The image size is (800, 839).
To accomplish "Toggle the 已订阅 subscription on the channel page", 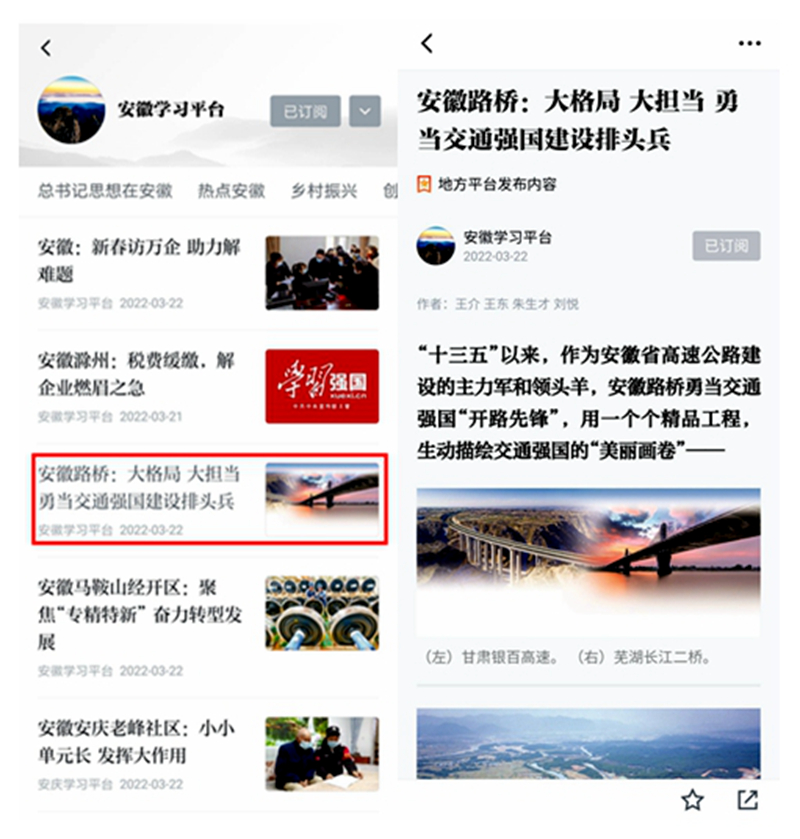I will pyautogui.click(x=305, y=111).
